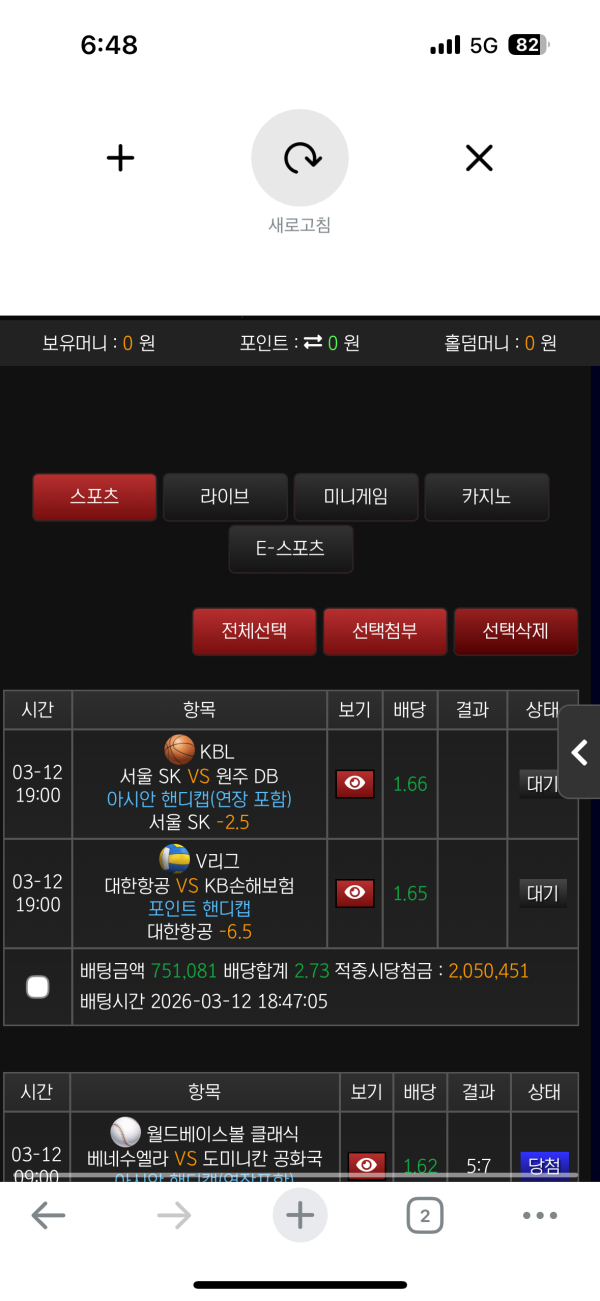Check the box for the 751,081 bet slip
Viewport: 600px width, 1301px height.
(38, 987)
